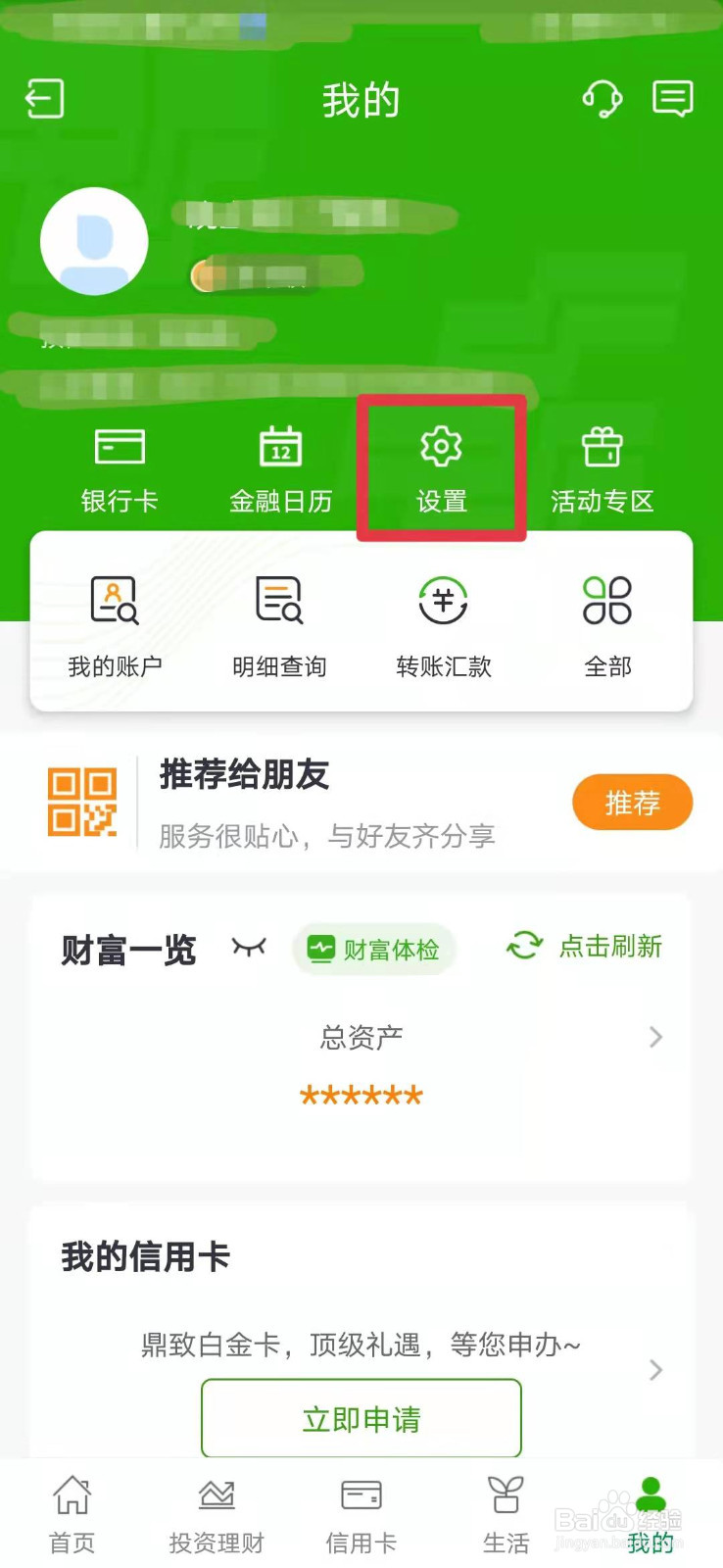Toggle the eye to show total assets
Screen dimensions: 723x1568
[x=248, y=947]
